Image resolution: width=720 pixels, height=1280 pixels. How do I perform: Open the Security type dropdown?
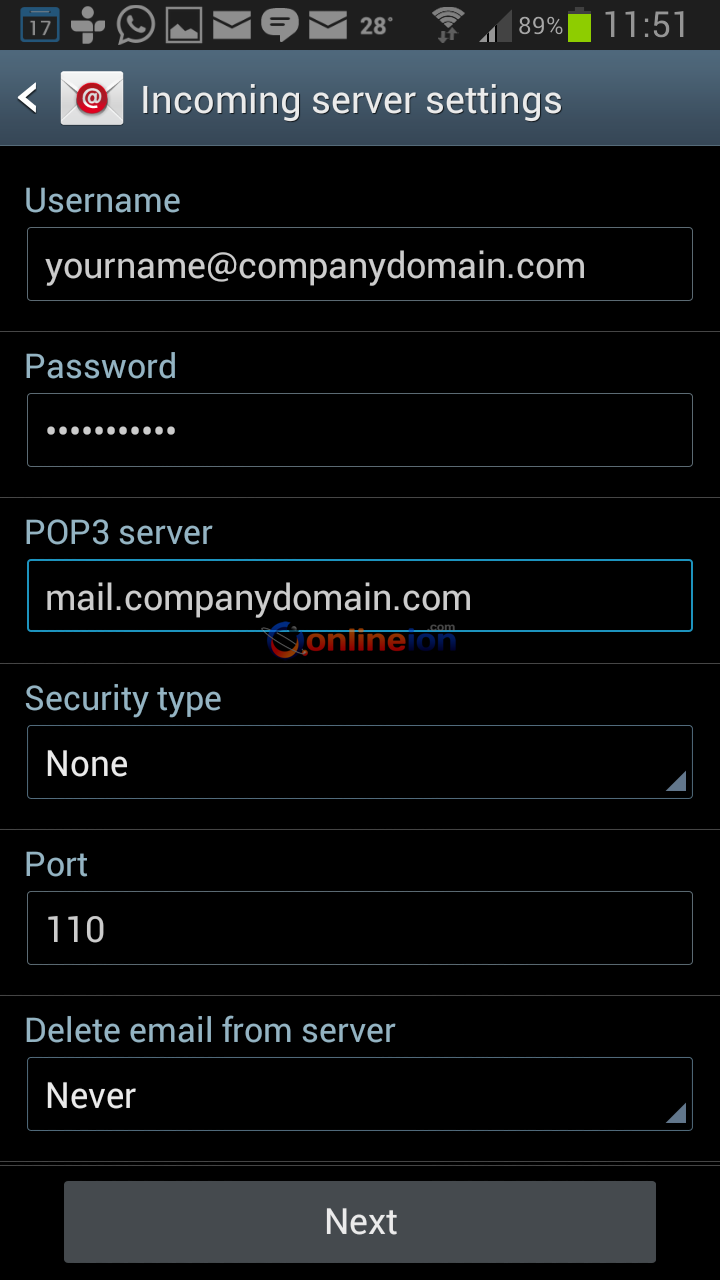359,763
